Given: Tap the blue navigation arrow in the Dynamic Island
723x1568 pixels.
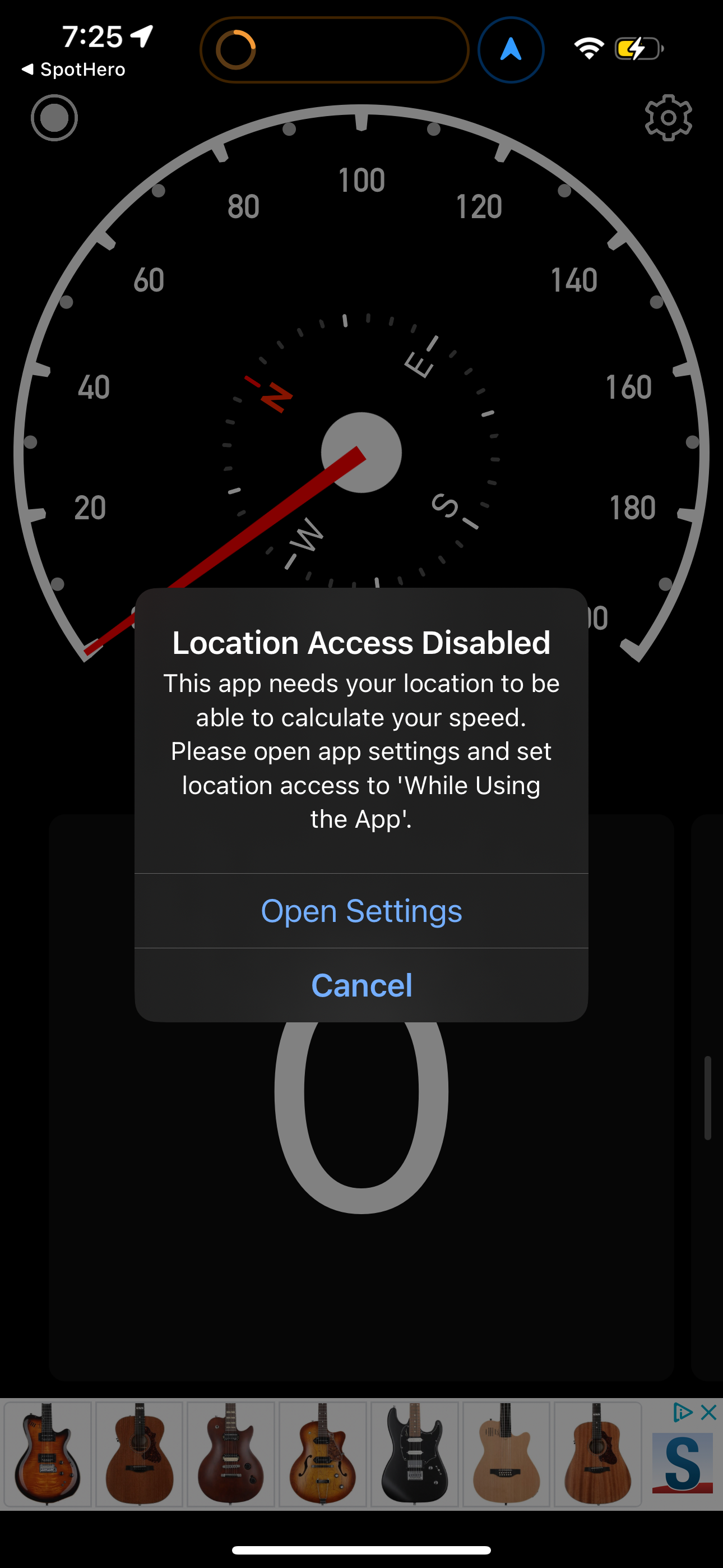Looking at the screenshot, I should click(511, 49).
